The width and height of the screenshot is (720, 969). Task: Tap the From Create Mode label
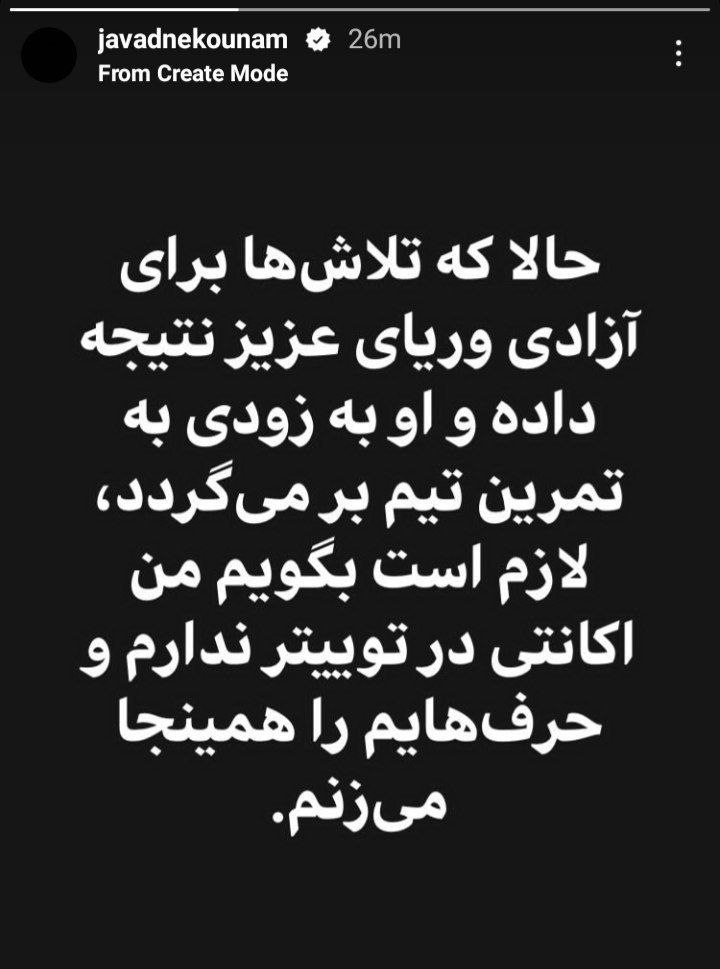[193, 73]
